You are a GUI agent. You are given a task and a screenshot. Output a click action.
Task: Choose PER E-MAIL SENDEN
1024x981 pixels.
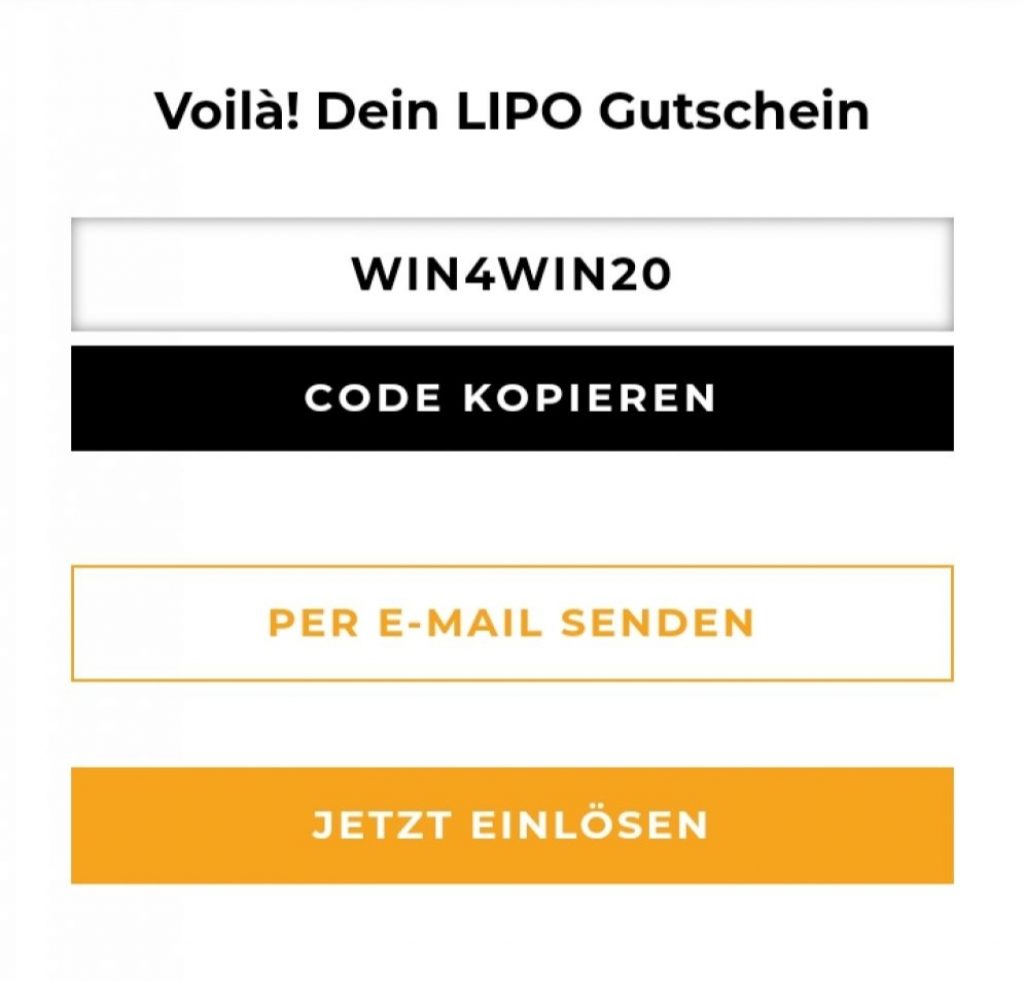[x=511, y=623]
